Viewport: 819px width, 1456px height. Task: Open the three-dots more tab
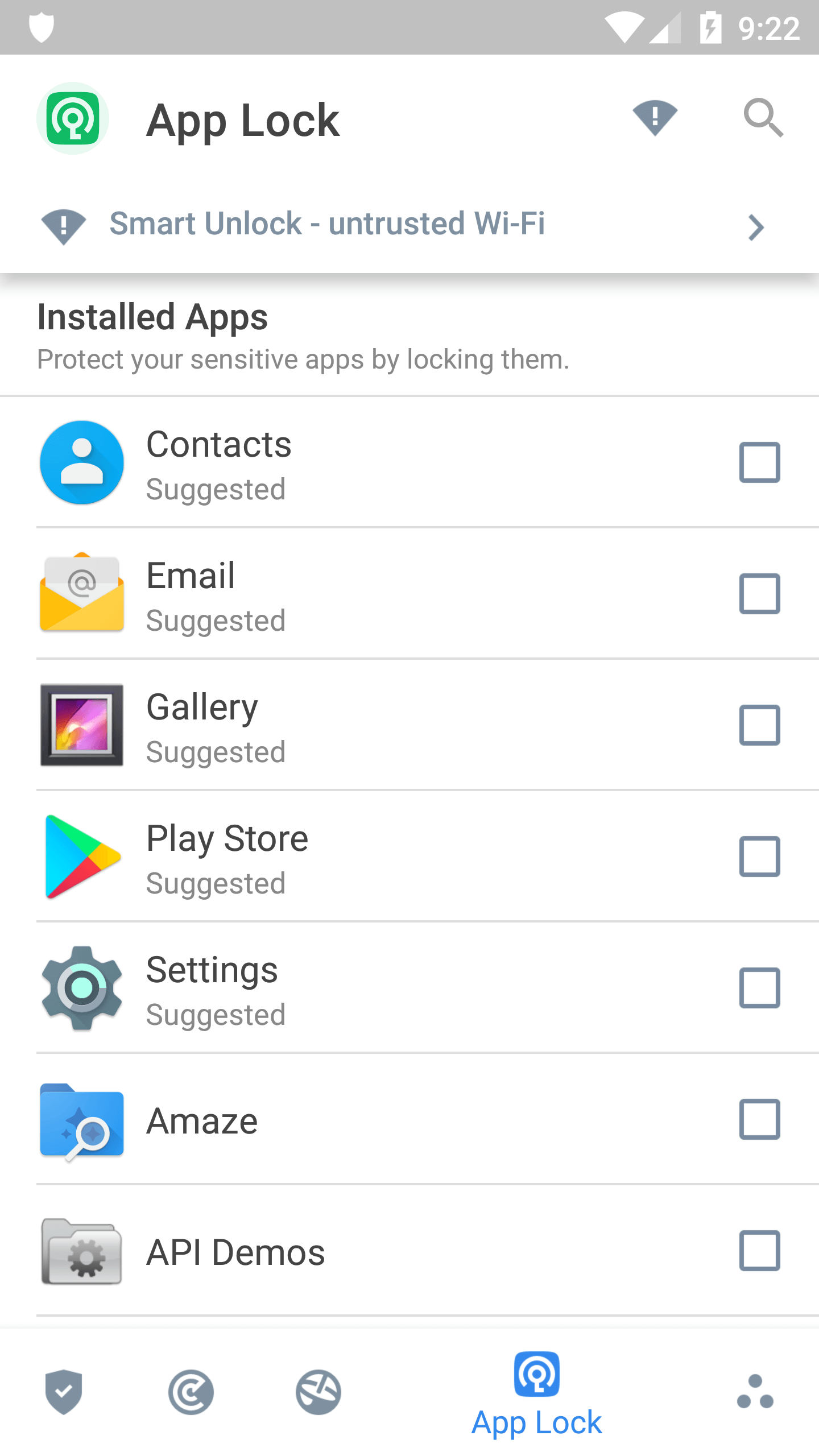tap(755, 1392)
